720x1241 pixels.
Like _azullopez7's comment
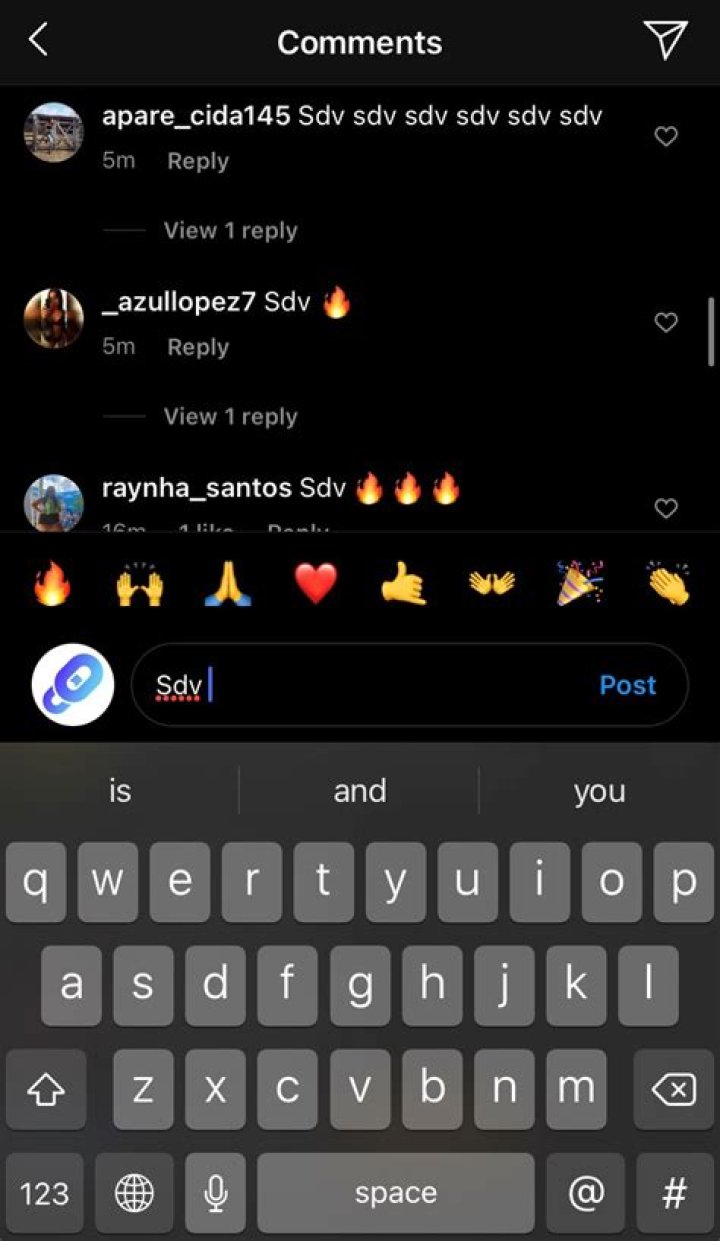click(x=666, y=323)
